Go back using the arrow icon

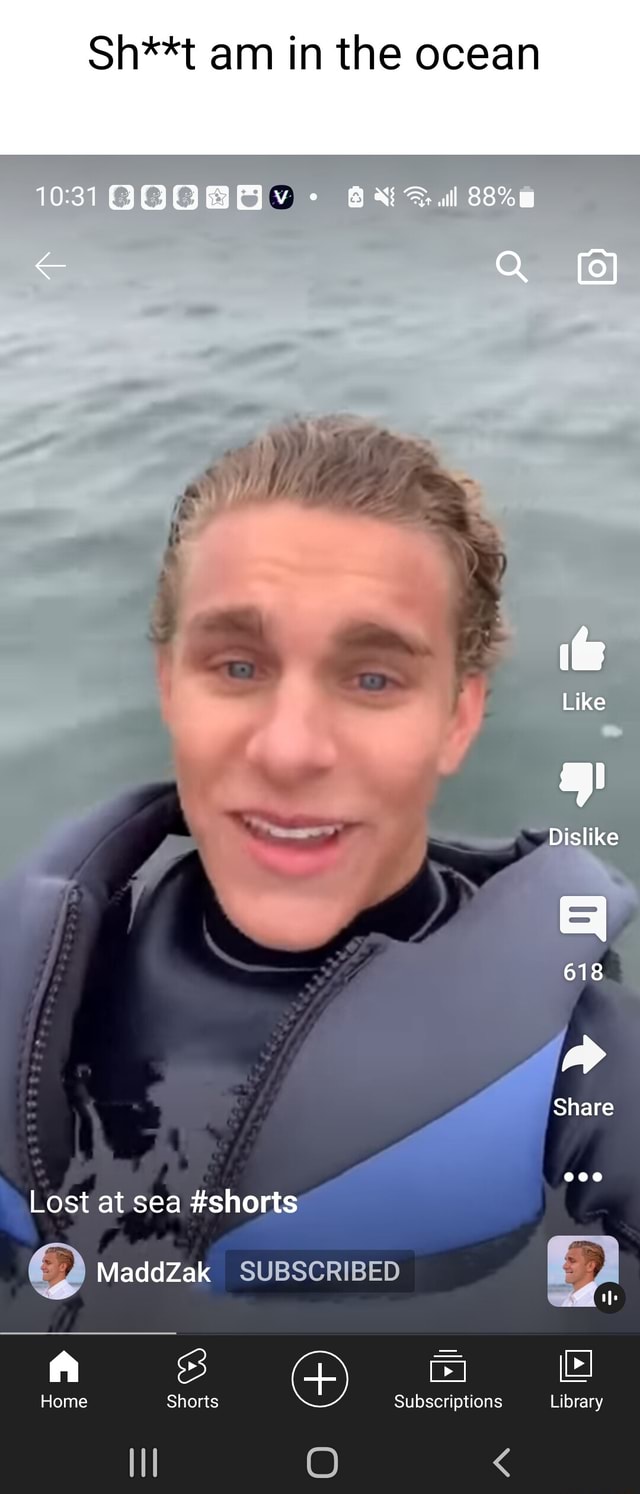50,266
